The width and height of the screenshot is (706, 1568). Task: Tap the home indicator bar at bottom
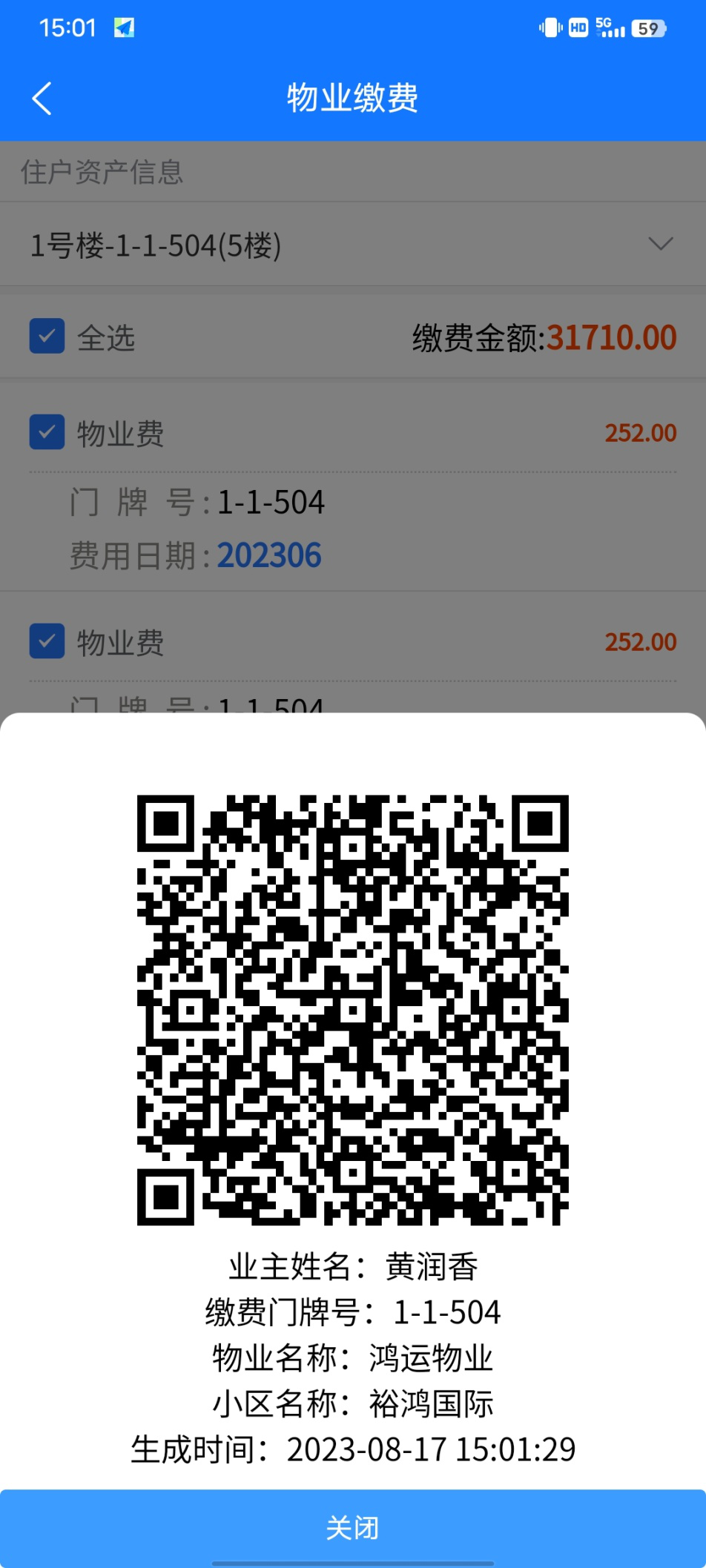353,1561
